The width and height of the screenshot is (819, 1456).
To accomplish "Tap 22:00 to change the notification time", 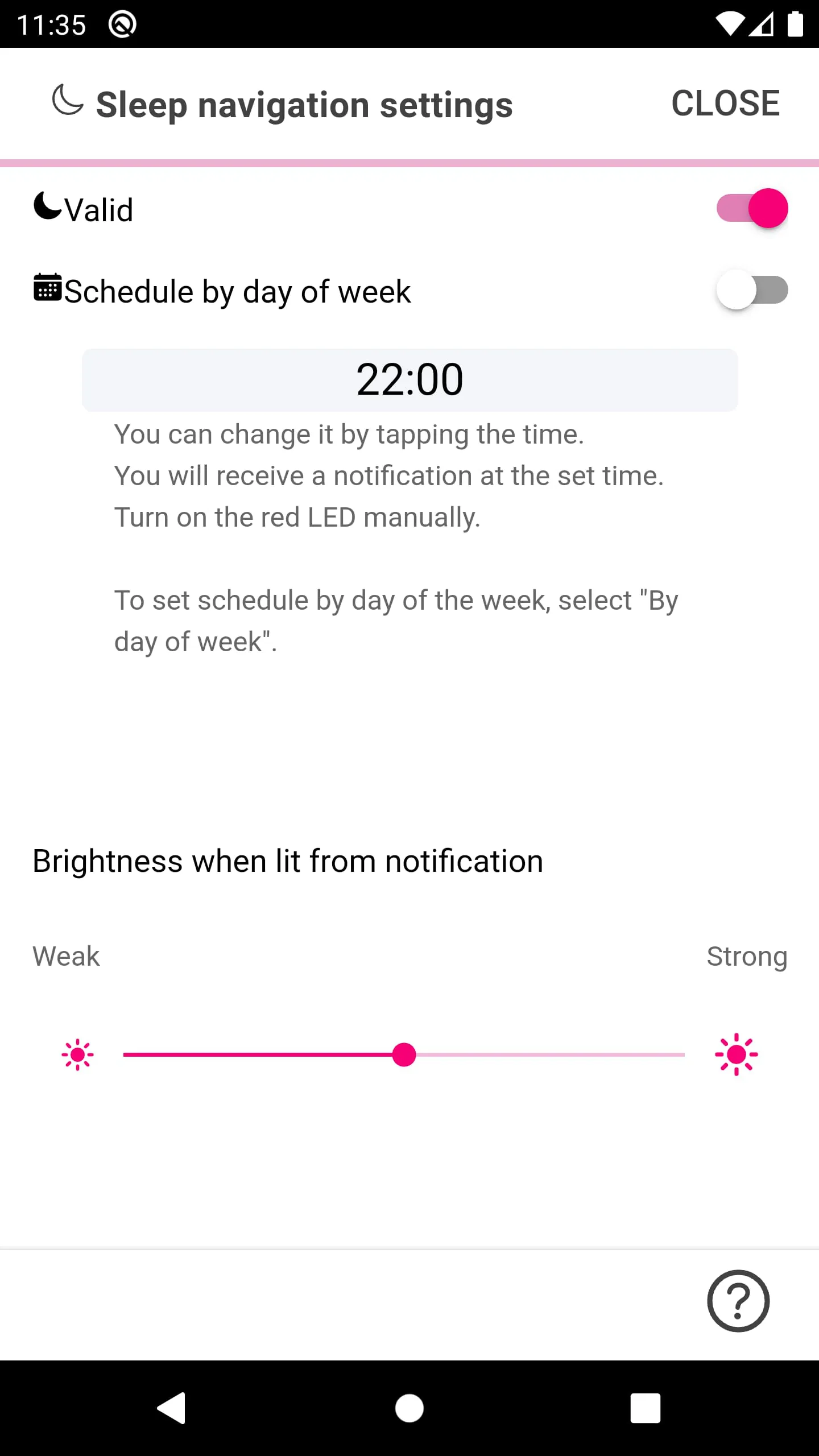I will [409, 379].
